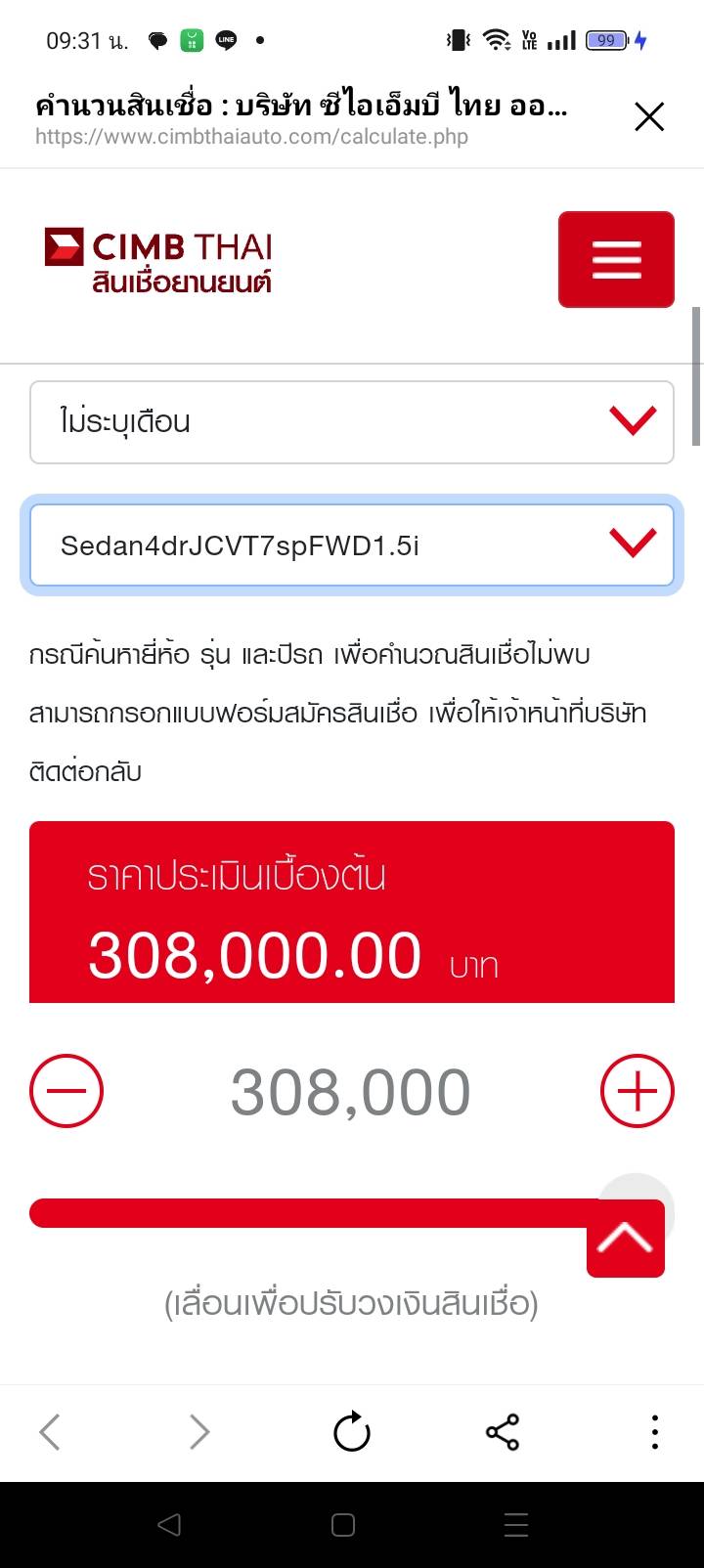Open the Sedan4drJCVT7spFWD1.5i model dropdown

352,545
